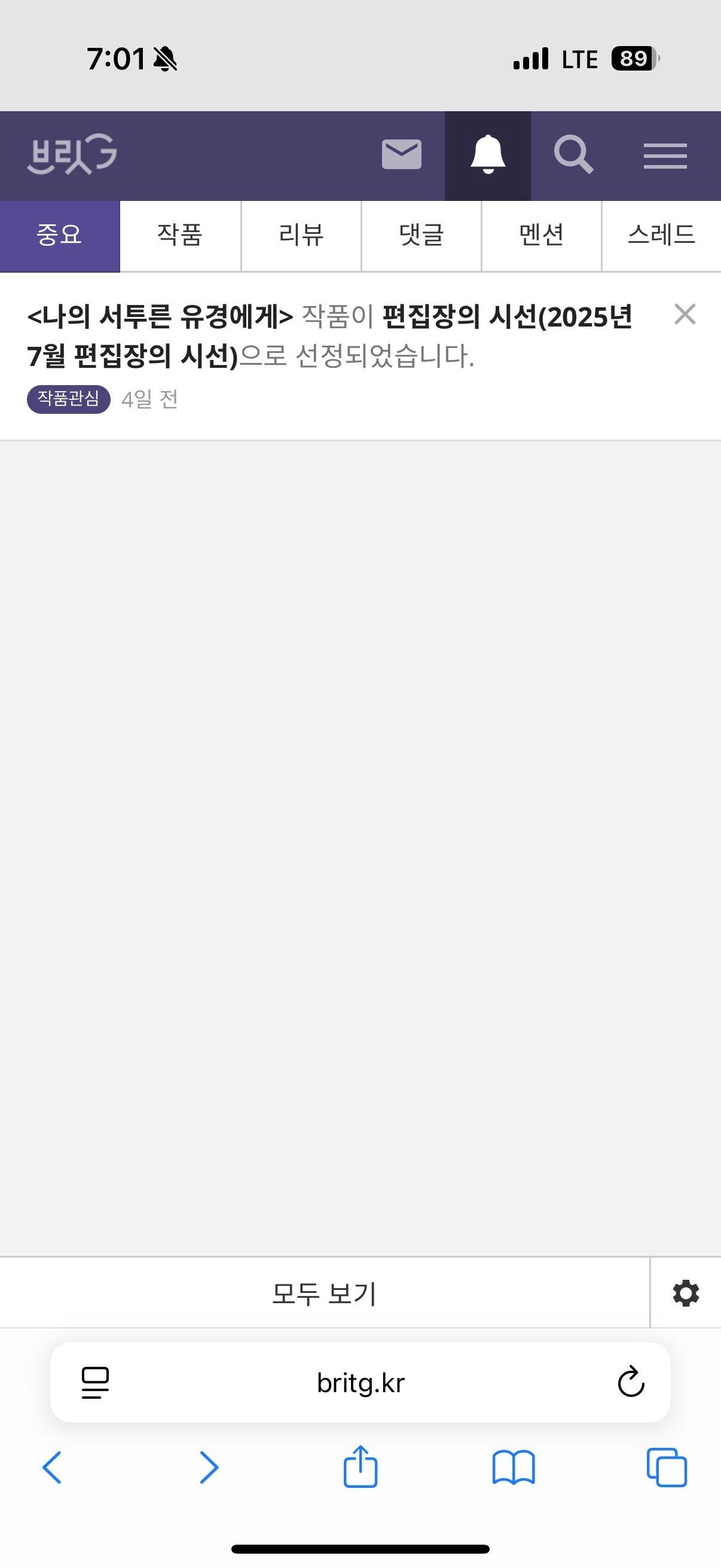Viewport: 721px width, 1568px height.
Task: Tap the britg.kr address bar
Action: (360, 1383)
